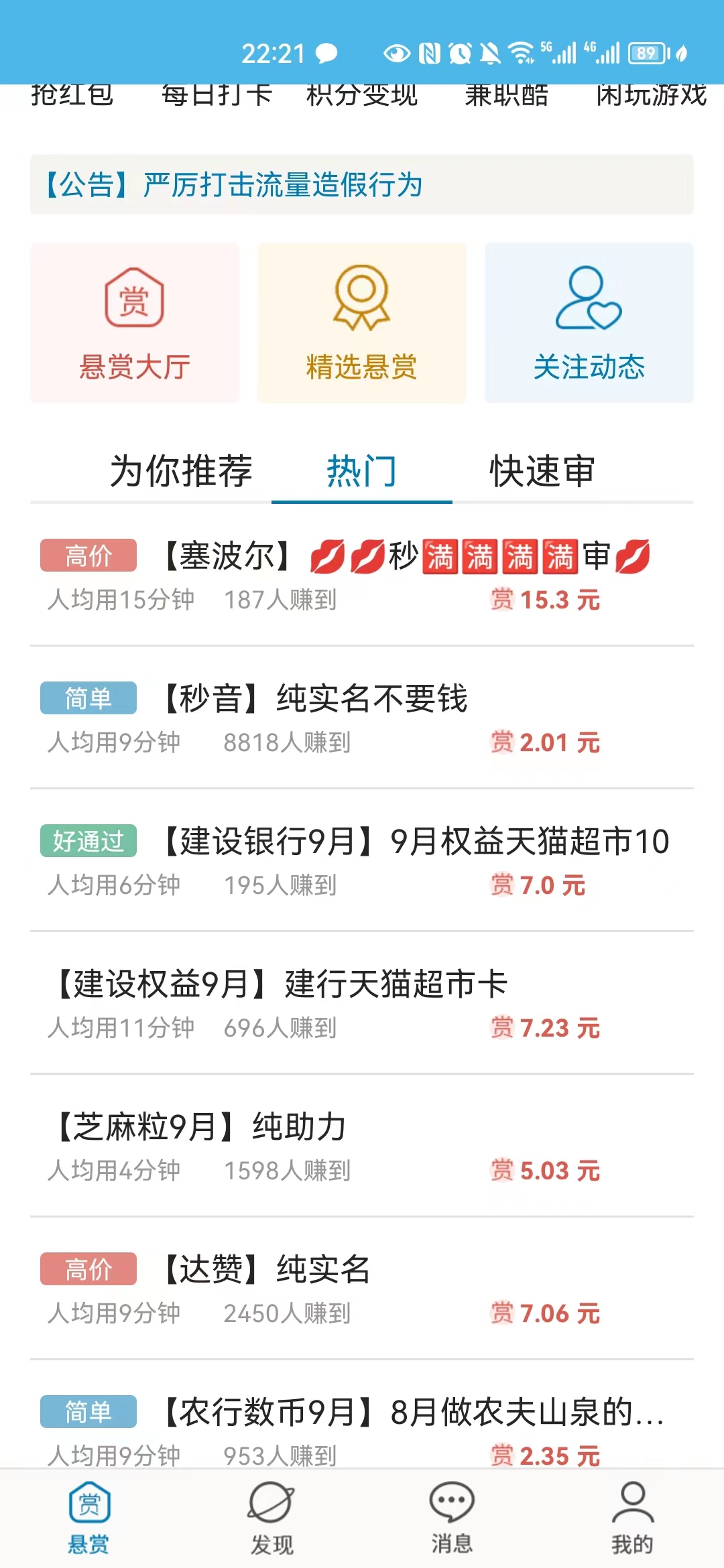The image size is (724, 1568).
Task: Open 【建设权益9月】建行天猫超市卡 task
Action: pos(362,1004)
